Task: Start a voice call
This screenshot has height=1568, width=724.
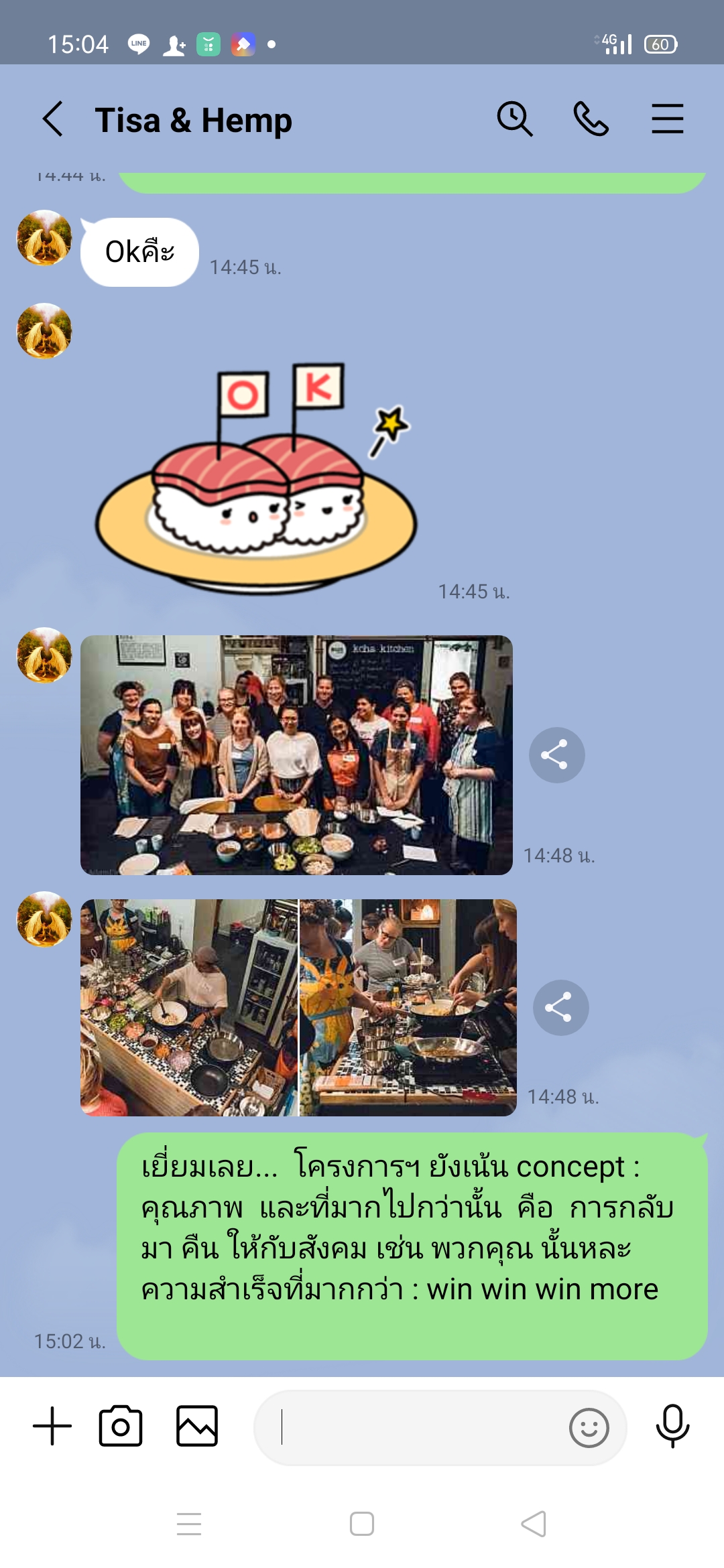Action: pyautogui.click(x=591, y=119)
